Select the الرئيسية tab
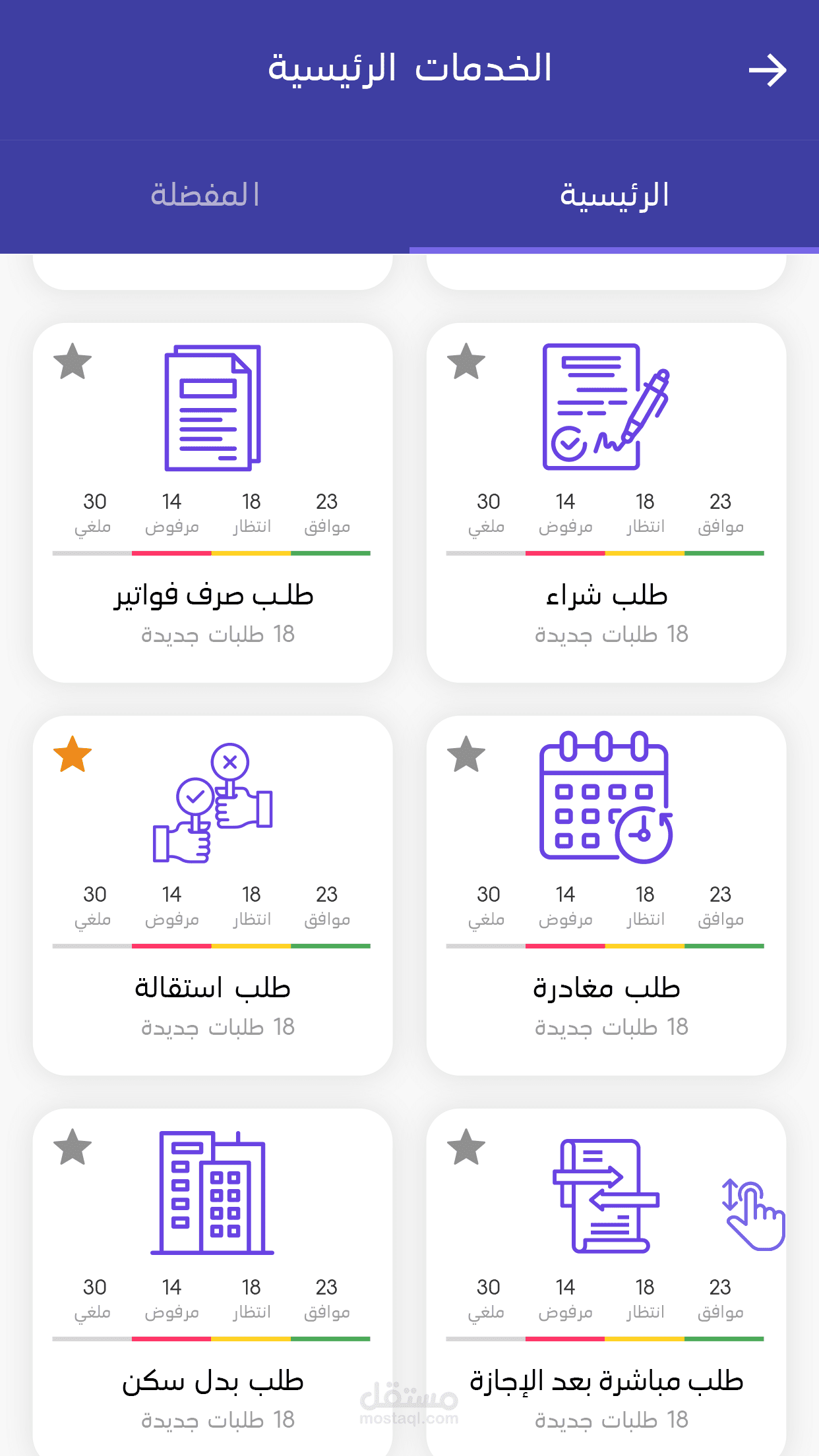 (614, 196)
